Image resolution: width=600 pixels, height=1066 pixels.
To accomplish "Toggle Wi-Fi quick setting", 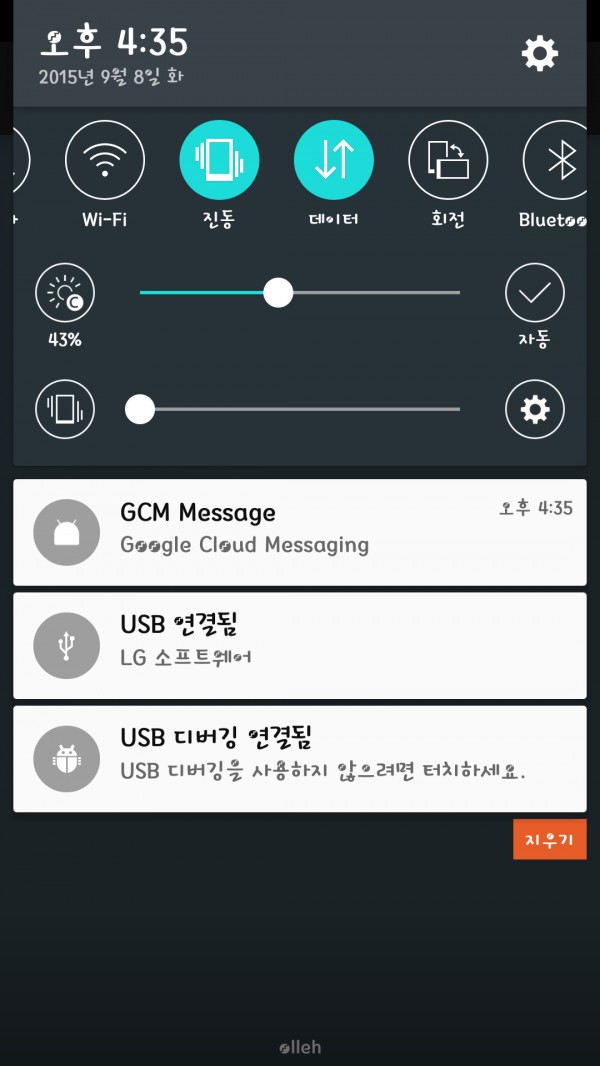I will tap(105, 160).
